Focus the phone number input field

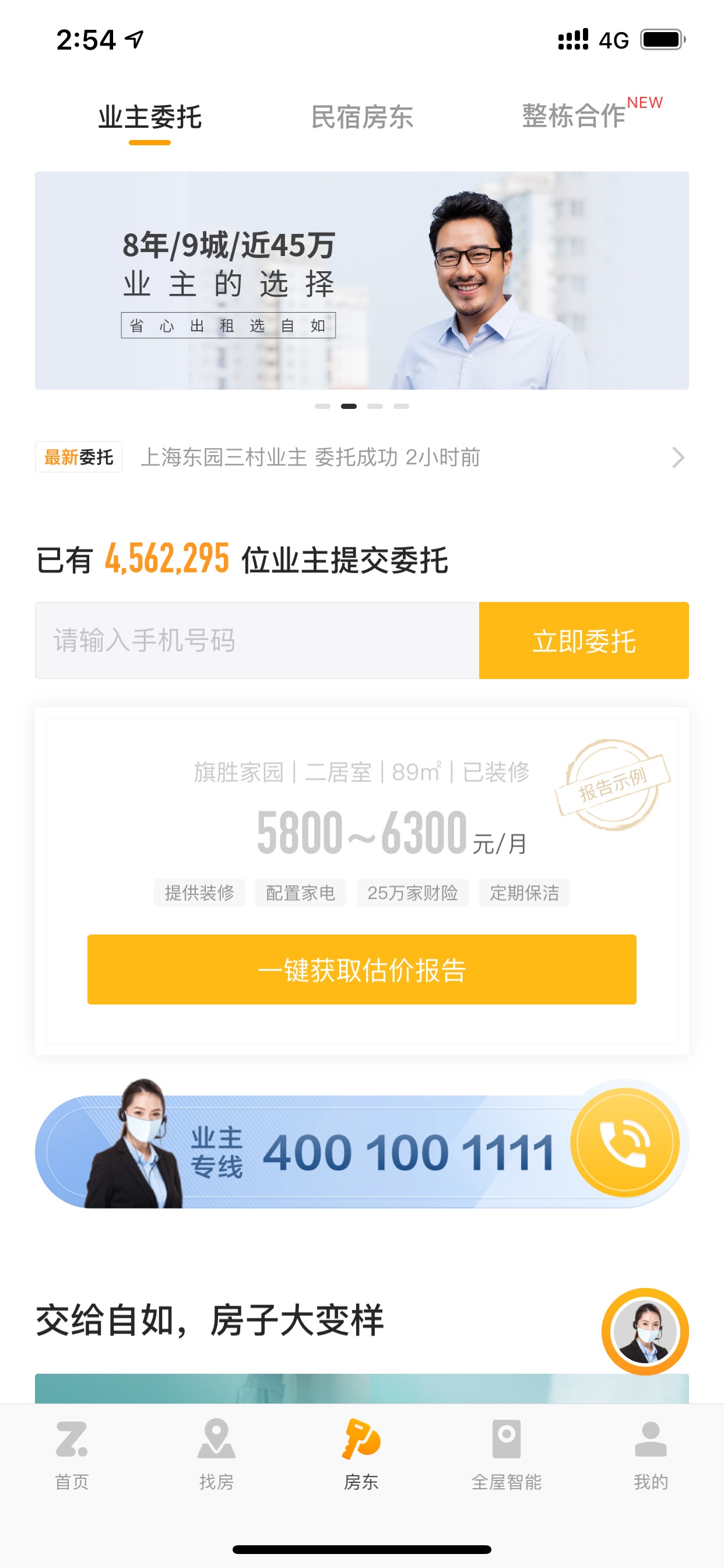pyautogui.click(x=256, y=640)
